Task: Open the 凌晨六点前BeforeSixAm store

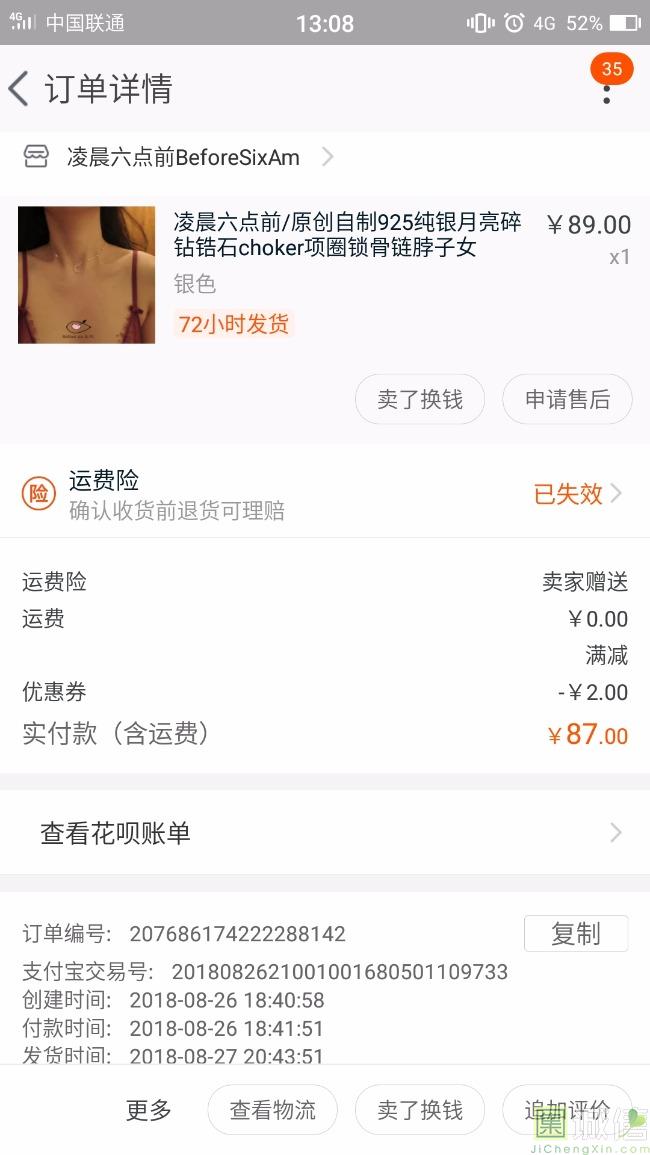Action: tap(183, 157)
